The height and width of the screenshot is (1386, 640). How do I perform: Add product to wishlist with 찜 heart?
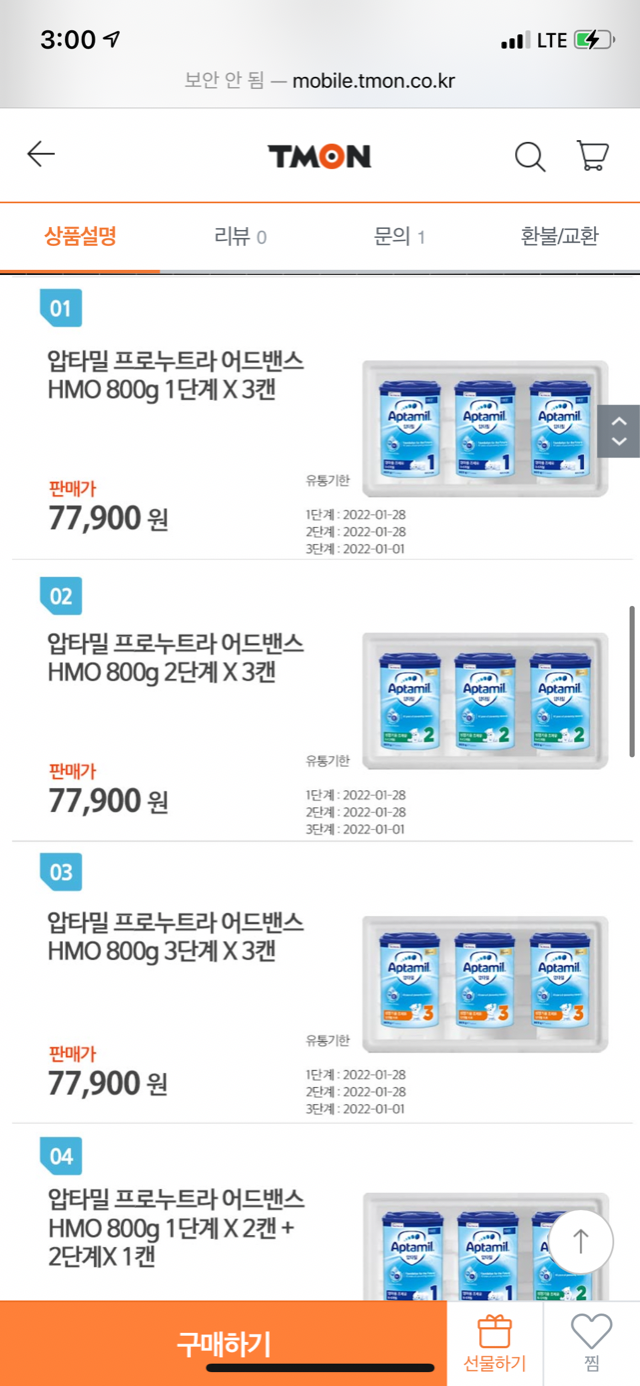tap(591, 1343)
